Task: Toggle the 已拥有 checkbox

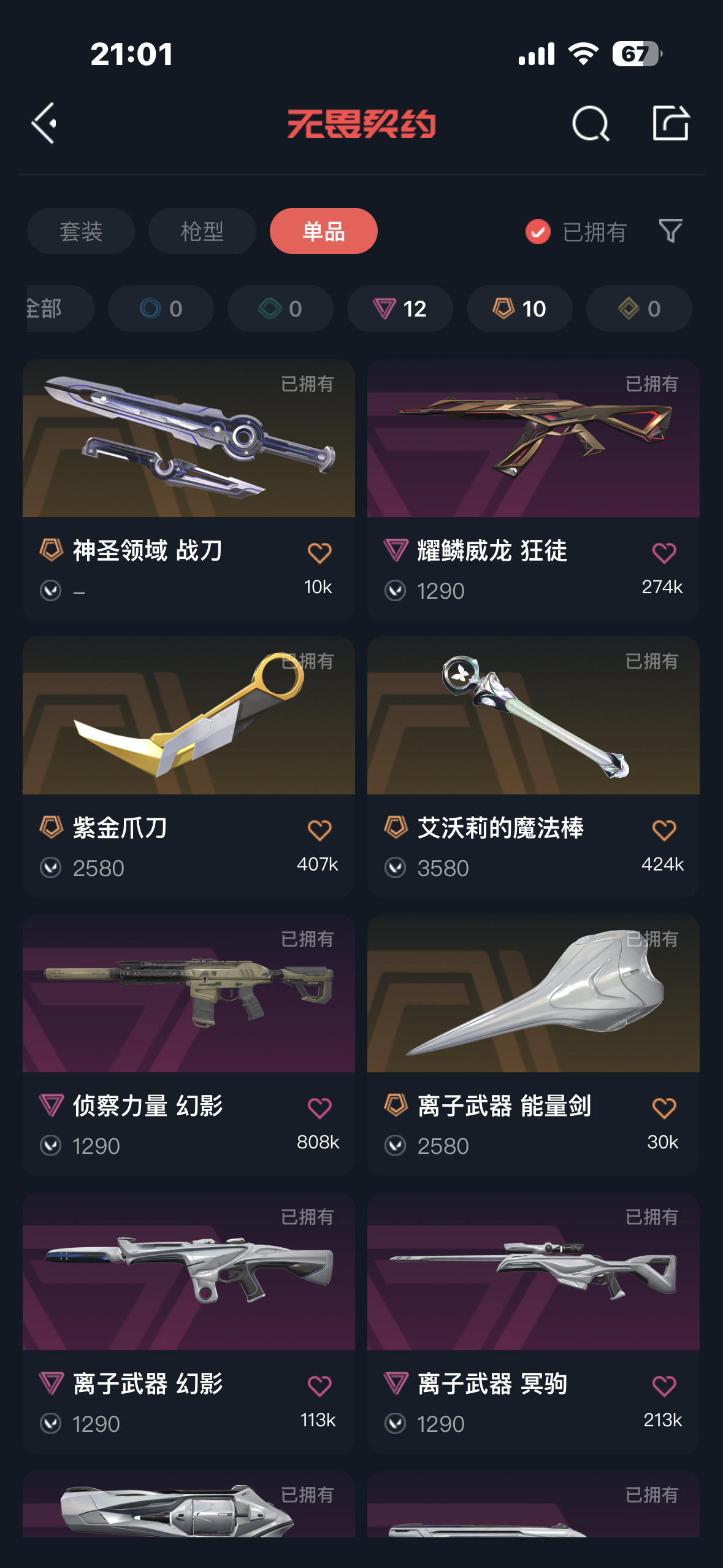Action: 538,231
